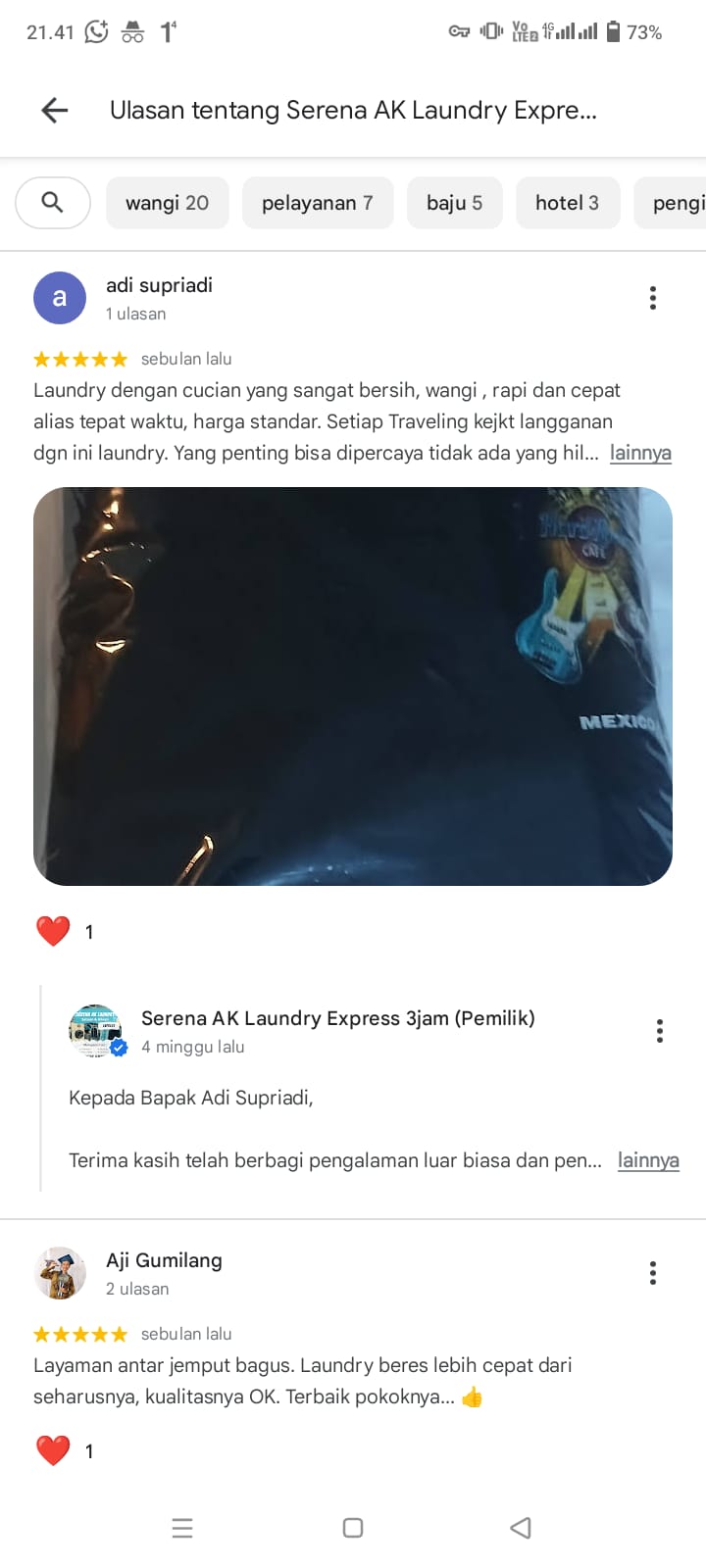Like Aji Gumilang's review with the heart
This screenshot has height=1568, width=706.
click(53, 1450)
